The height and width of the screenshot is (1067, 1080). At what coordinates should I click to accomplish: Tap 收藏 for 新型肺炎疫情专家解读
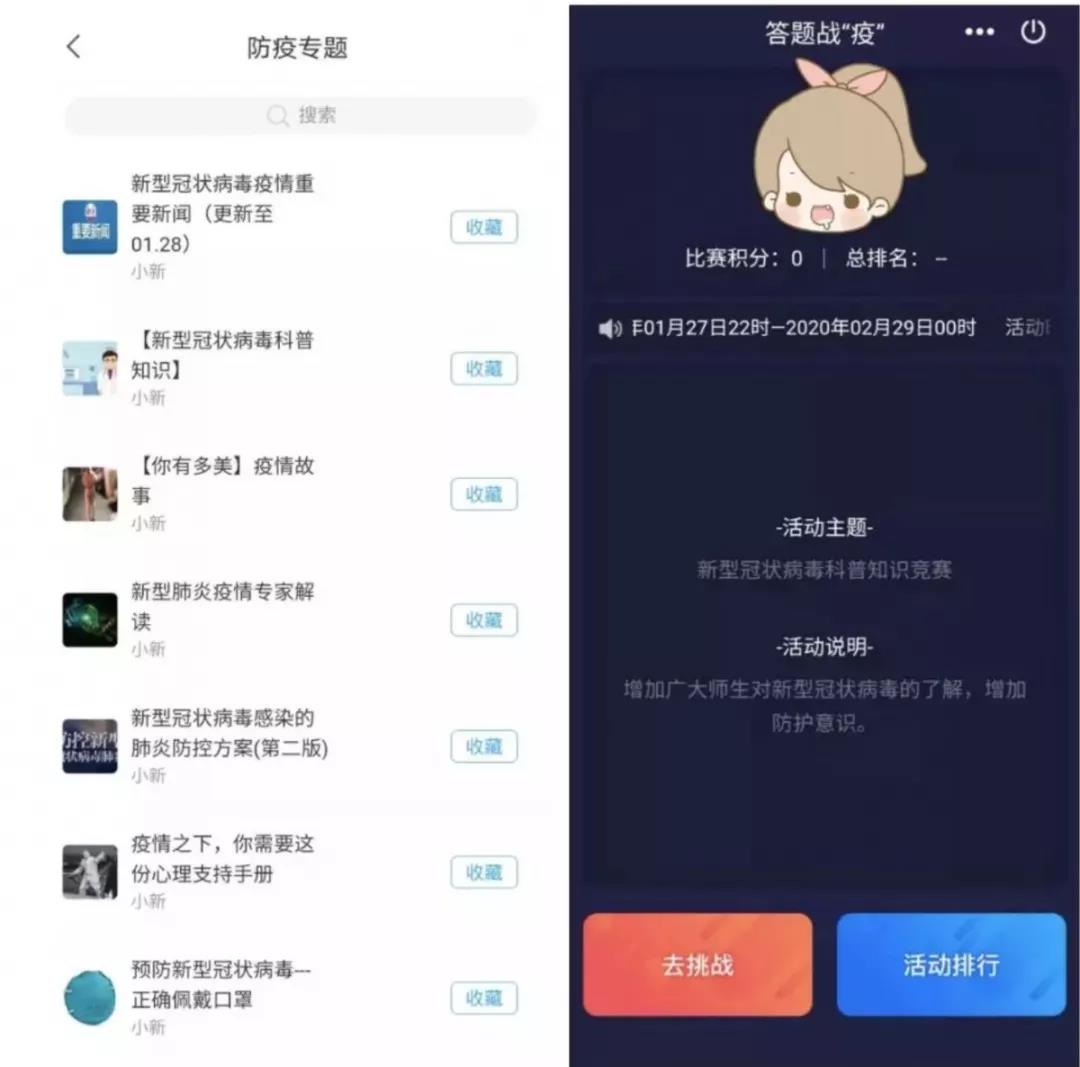click(x=484, y=621)
